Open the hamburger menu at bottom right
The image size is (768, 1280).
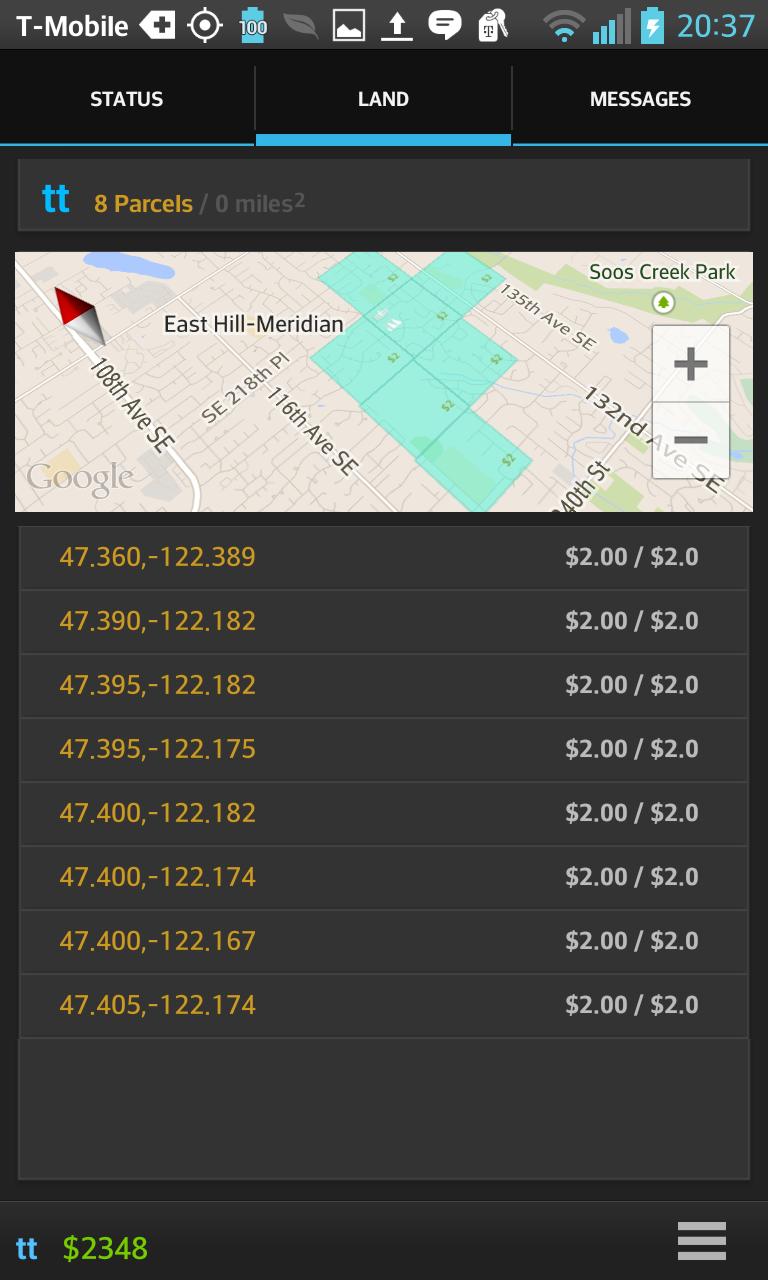pos(701,1240)
